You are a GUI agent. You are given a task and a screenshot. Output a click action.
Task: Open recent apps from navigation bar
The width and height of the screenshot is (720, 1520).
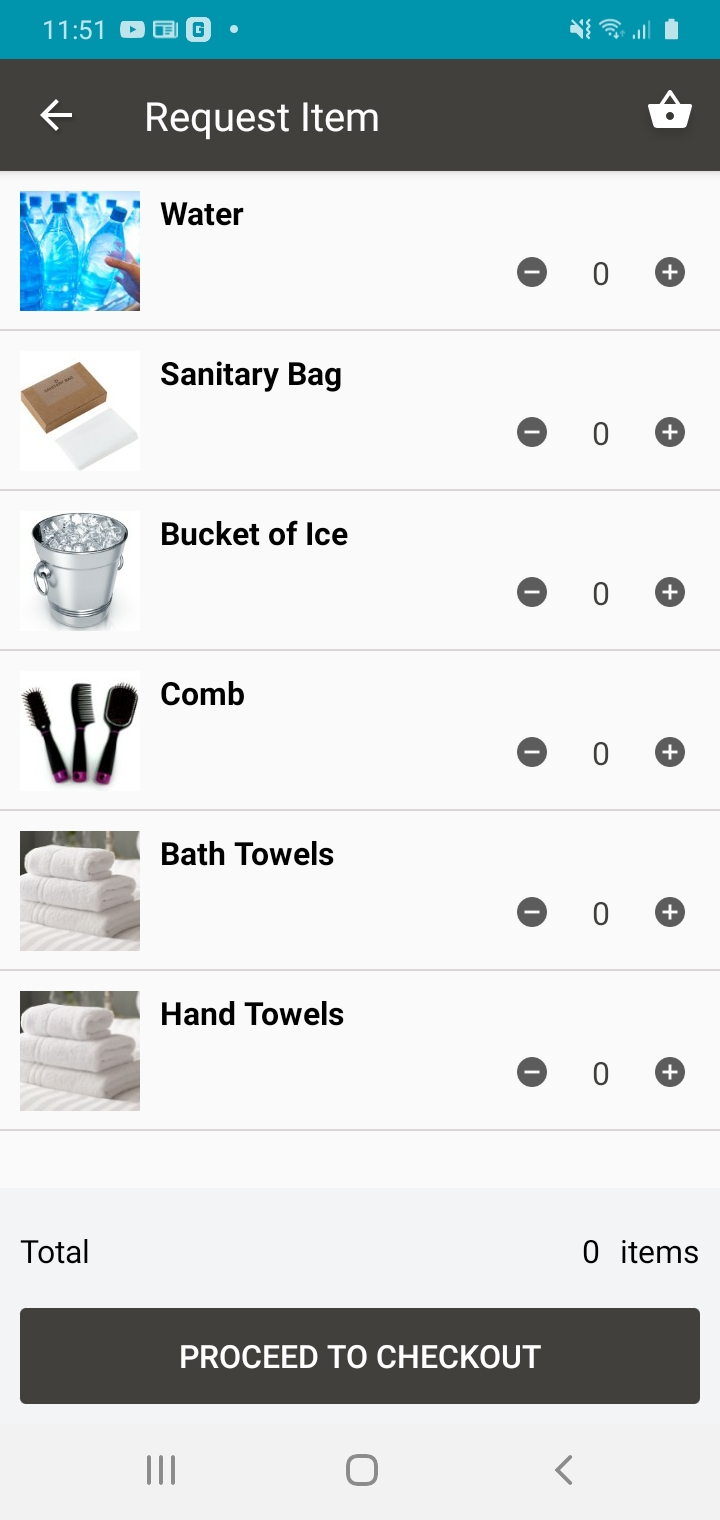click(161, 1470)
